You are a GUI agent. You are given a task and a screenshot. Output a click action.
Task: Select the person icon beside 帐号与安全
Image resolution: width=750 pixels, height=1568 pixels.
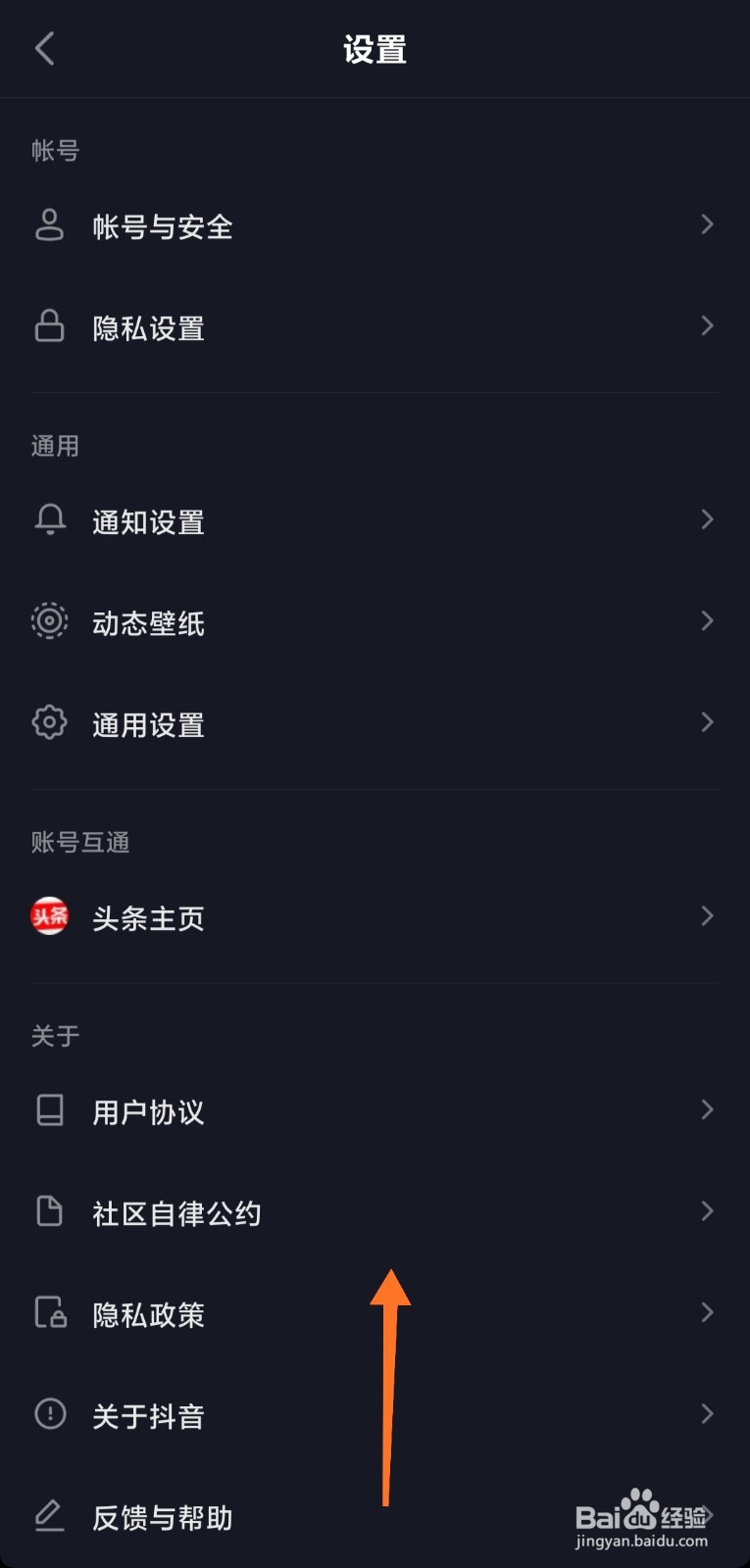[49, 225]
